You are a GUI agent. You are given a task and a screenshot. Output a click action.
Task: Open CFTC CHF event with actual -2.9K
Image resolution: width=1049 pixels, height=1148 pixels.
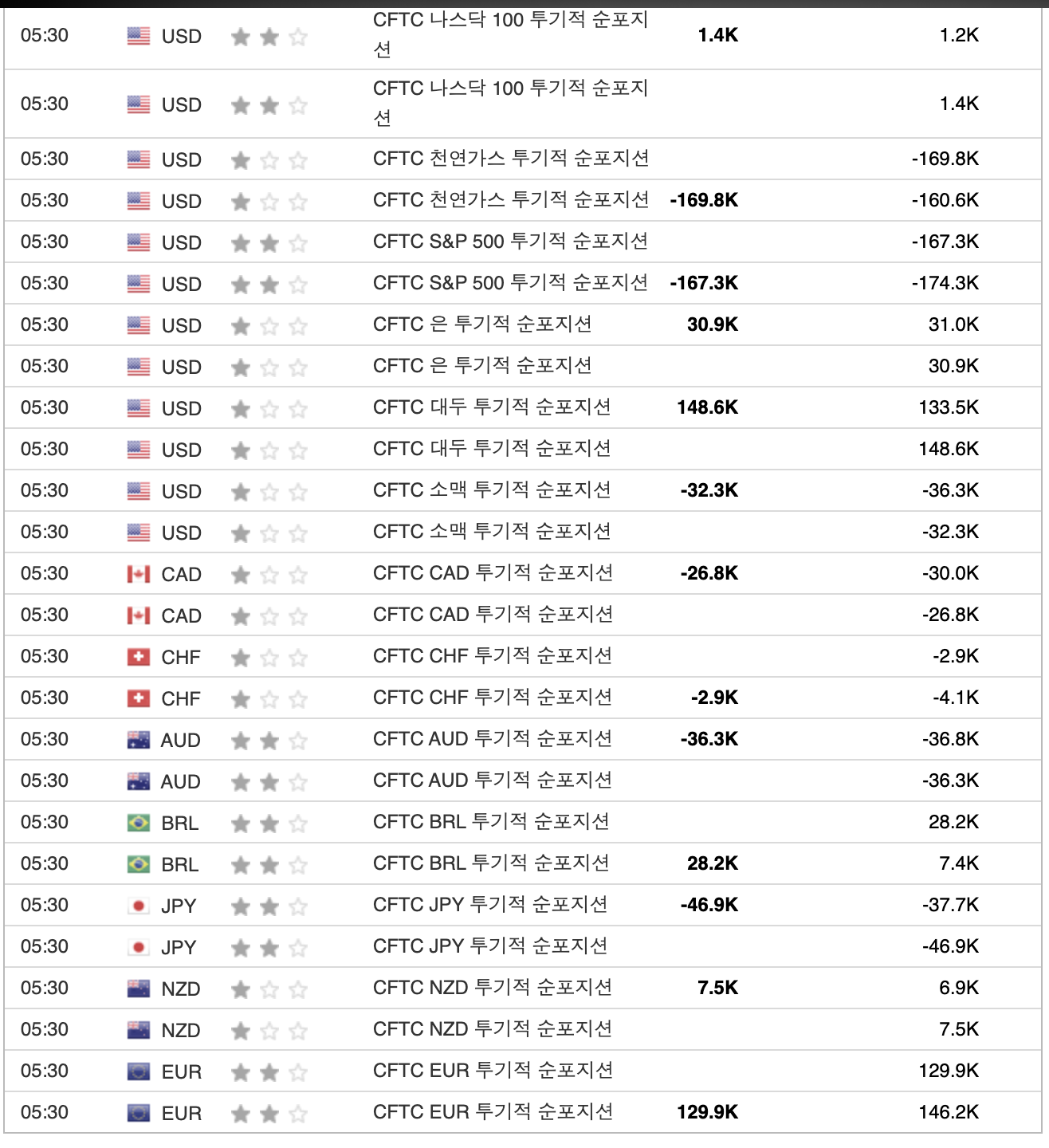tap(493, 698)
